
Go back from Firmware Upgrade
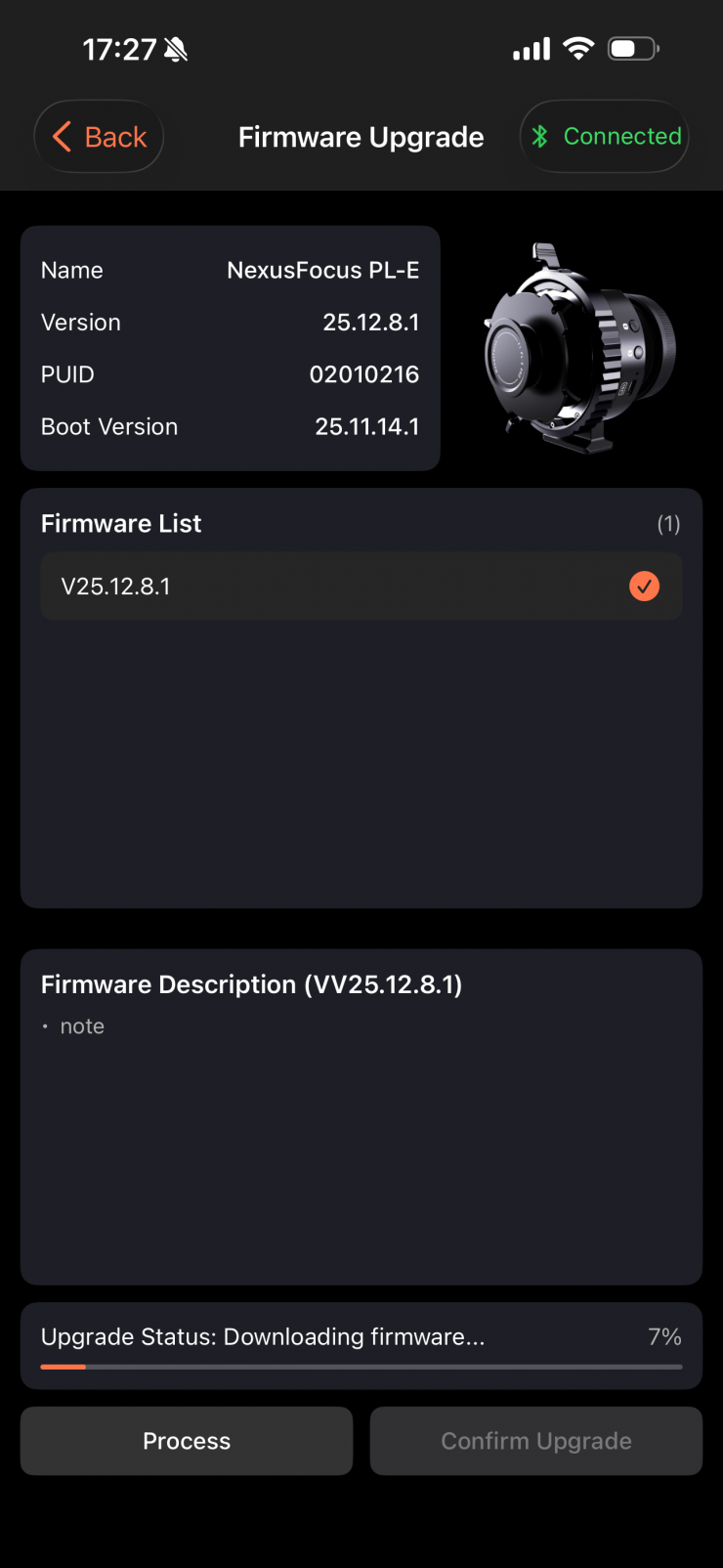click(x=99, y=137)
